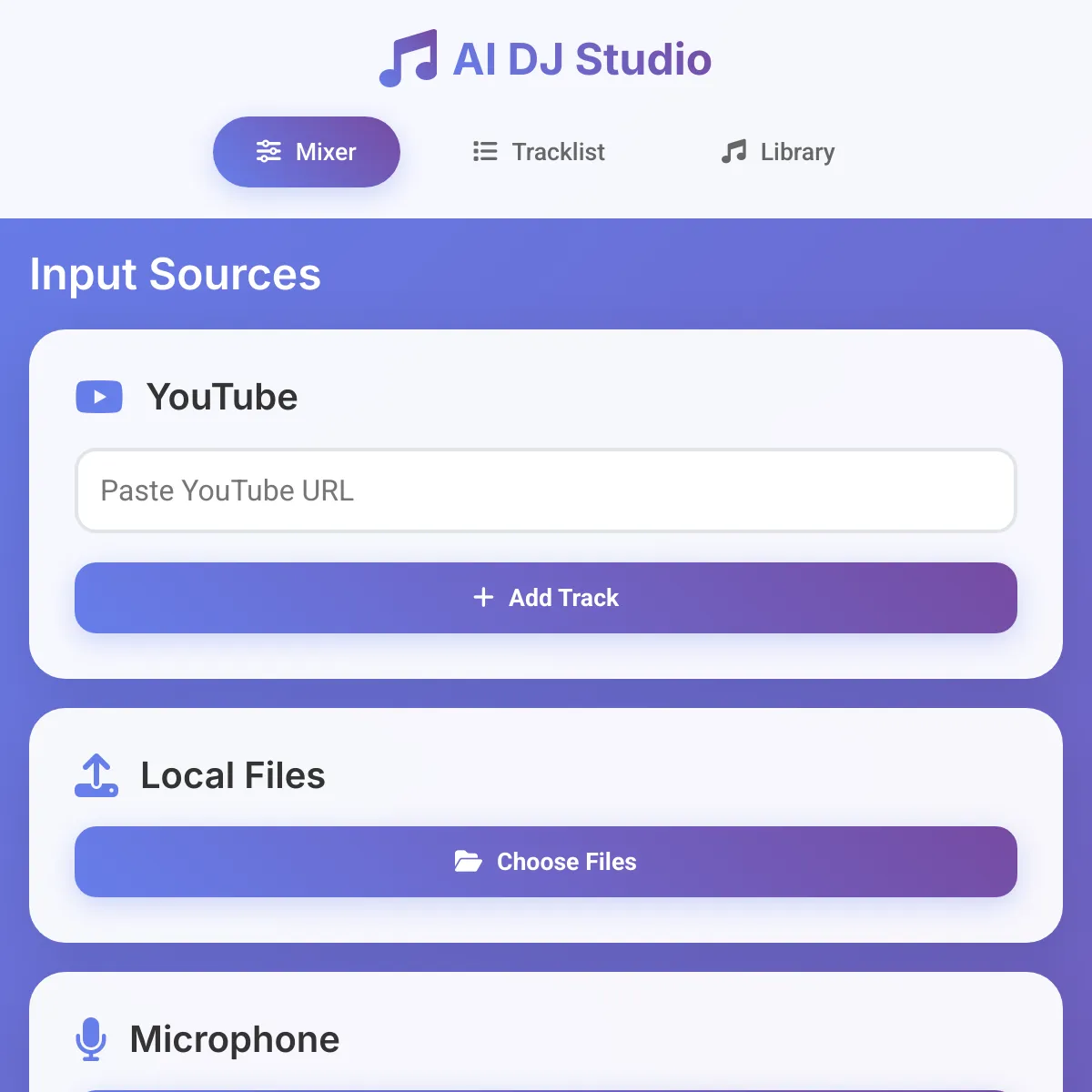This screenshot has height=1092, width=1092.
Task: Tap the Add Track button
Action: point(545,598)
